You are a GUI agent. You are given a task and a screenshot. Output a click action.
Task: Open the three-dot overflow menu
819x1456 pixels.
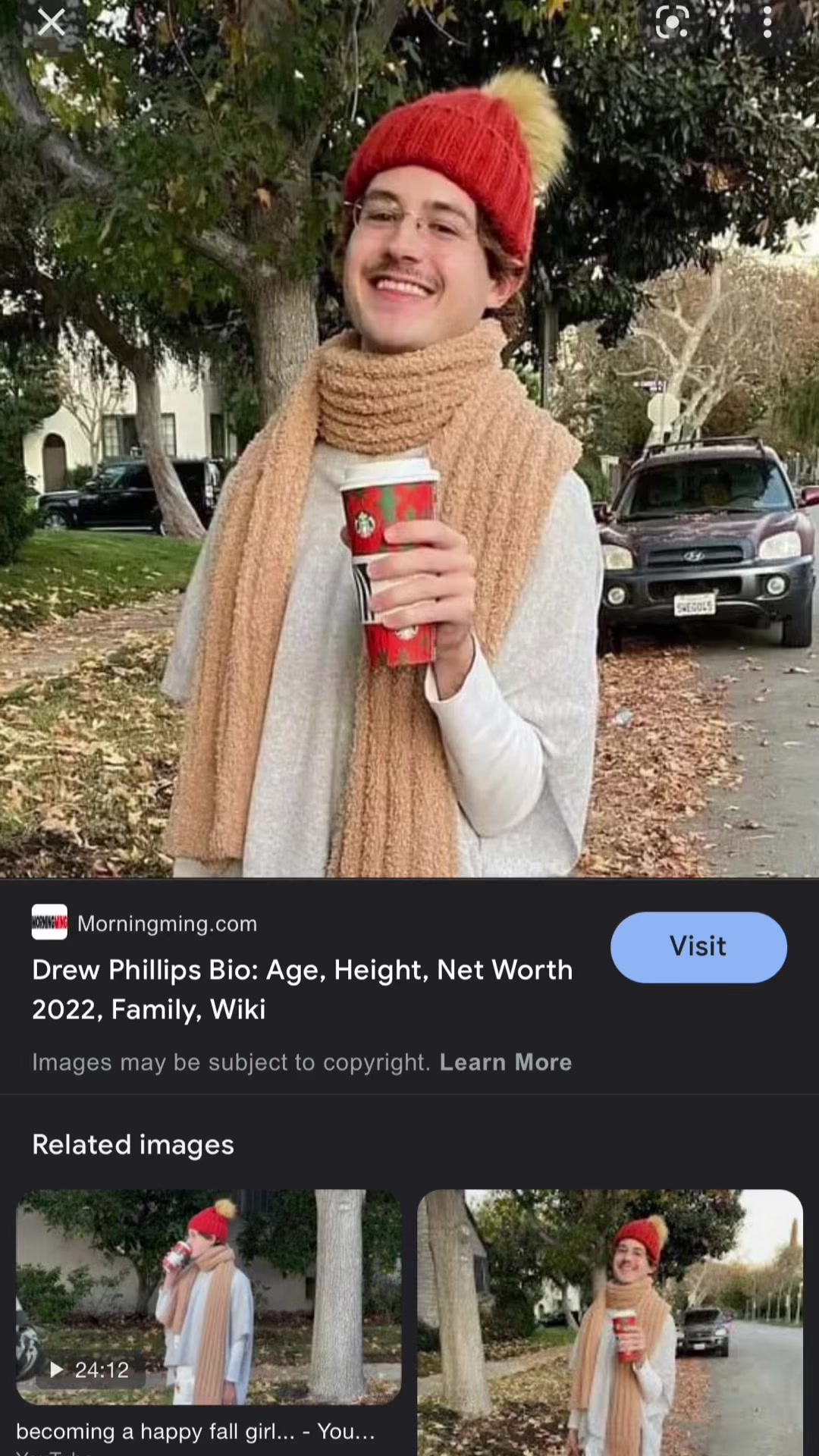point(767,23)
